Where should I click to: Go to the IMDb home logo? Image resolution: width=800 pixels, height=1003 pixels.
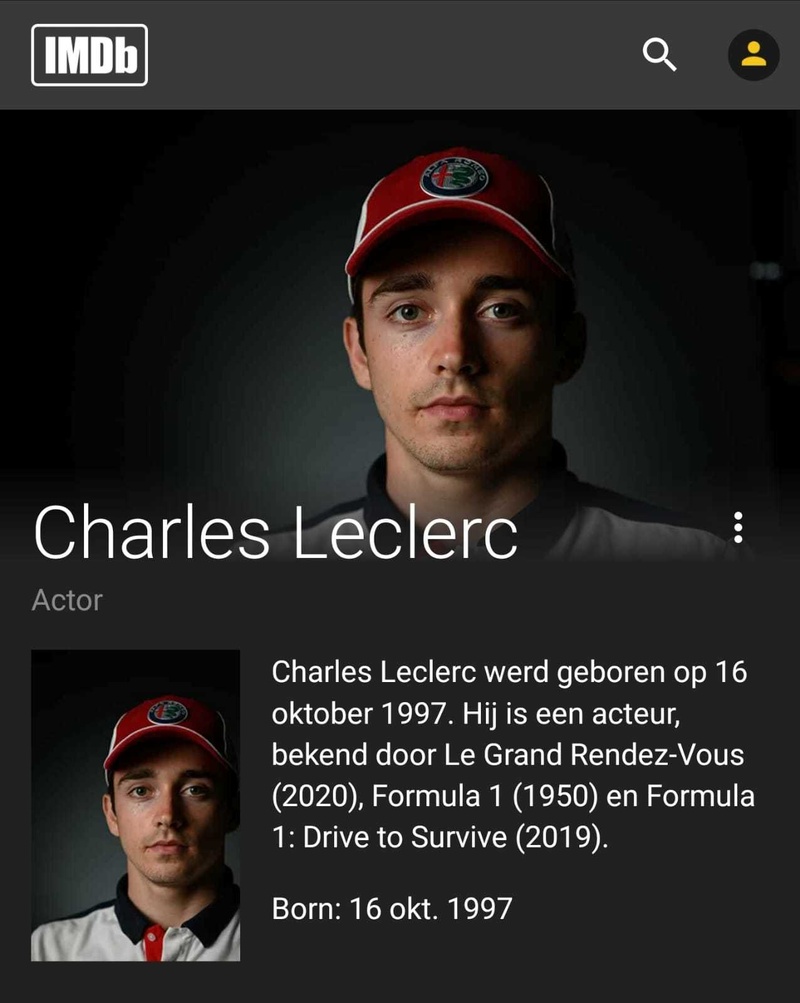click(90, 55)
